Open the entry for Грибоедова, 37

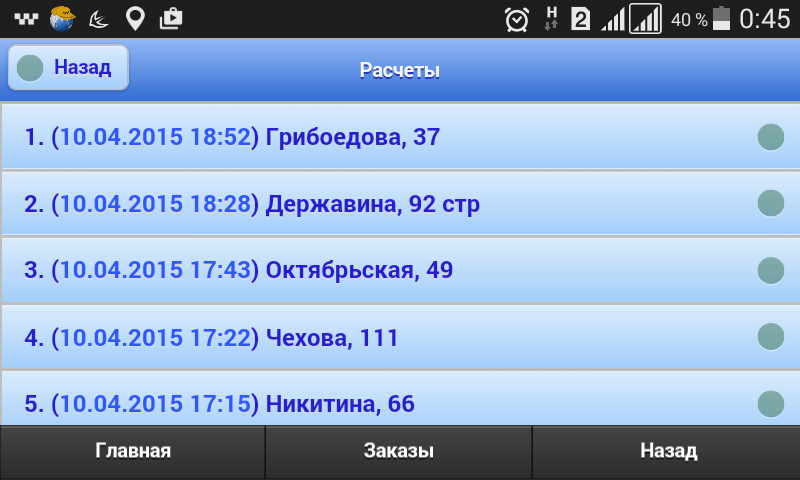400,137
